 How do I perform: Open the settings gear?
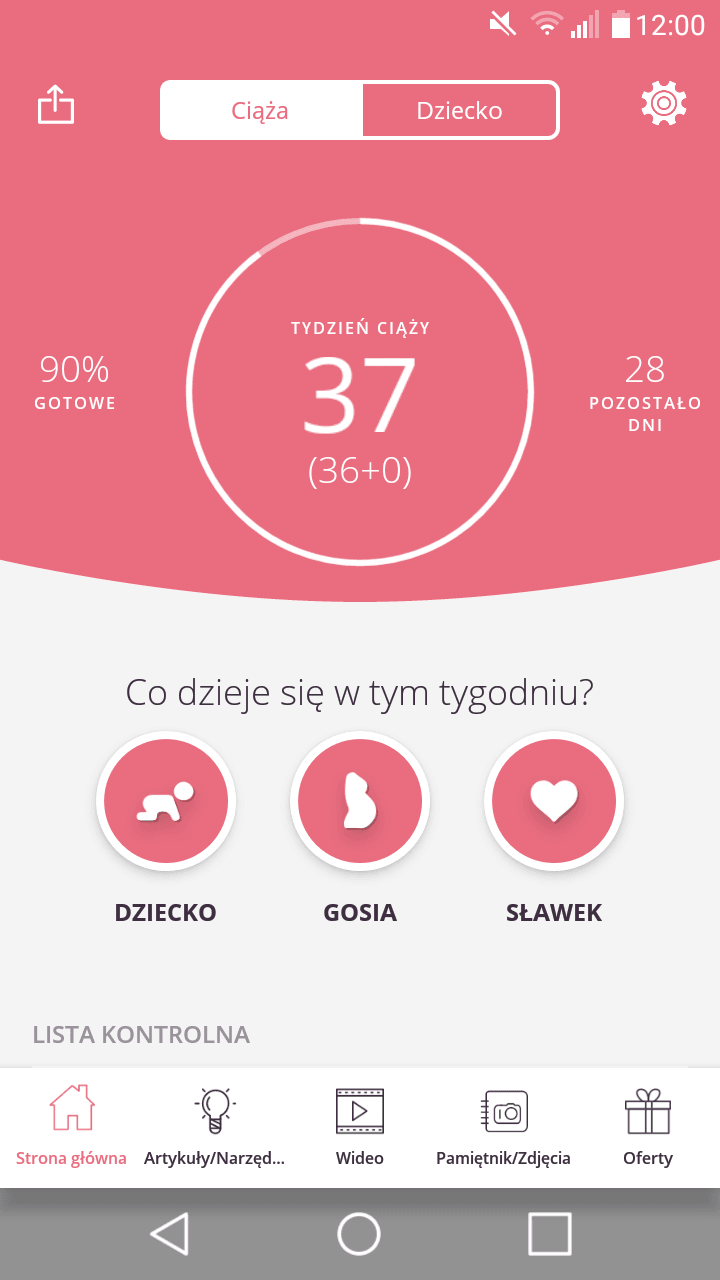(x=664, y=103)
